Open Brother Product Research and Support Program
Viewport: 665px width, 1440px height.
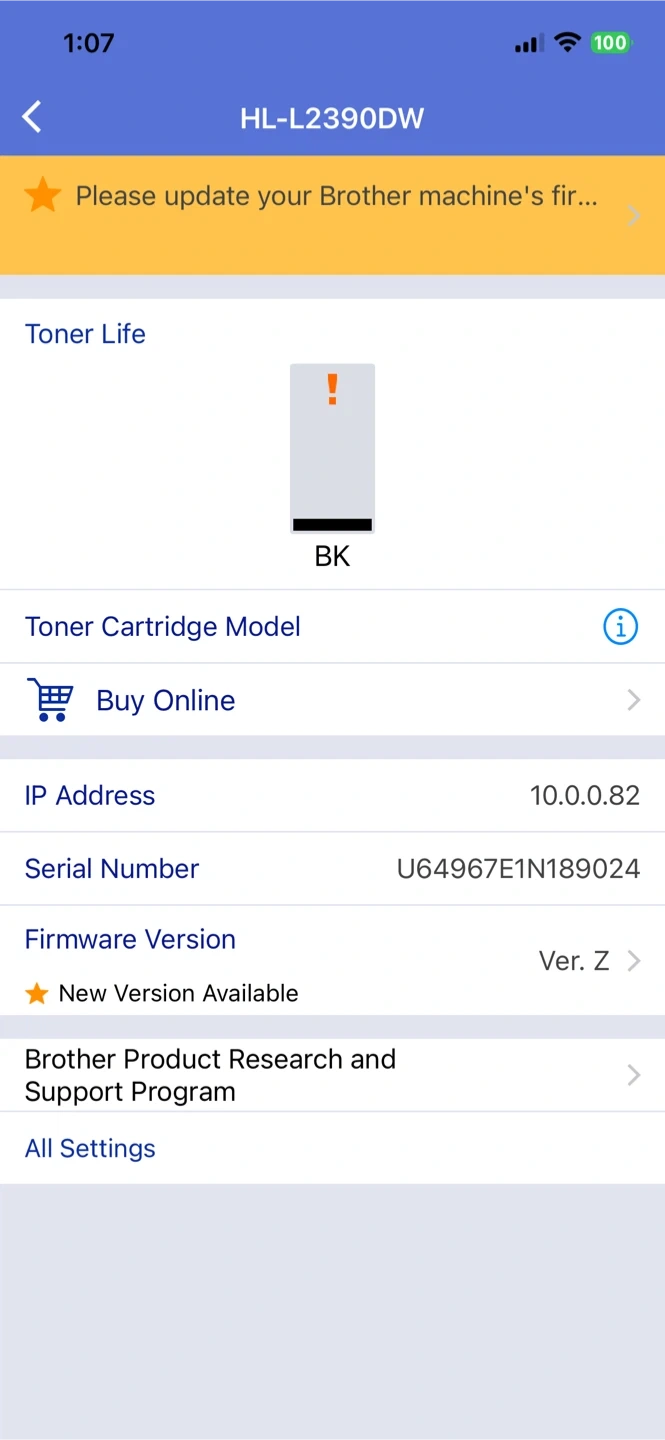pos(332,1075)
